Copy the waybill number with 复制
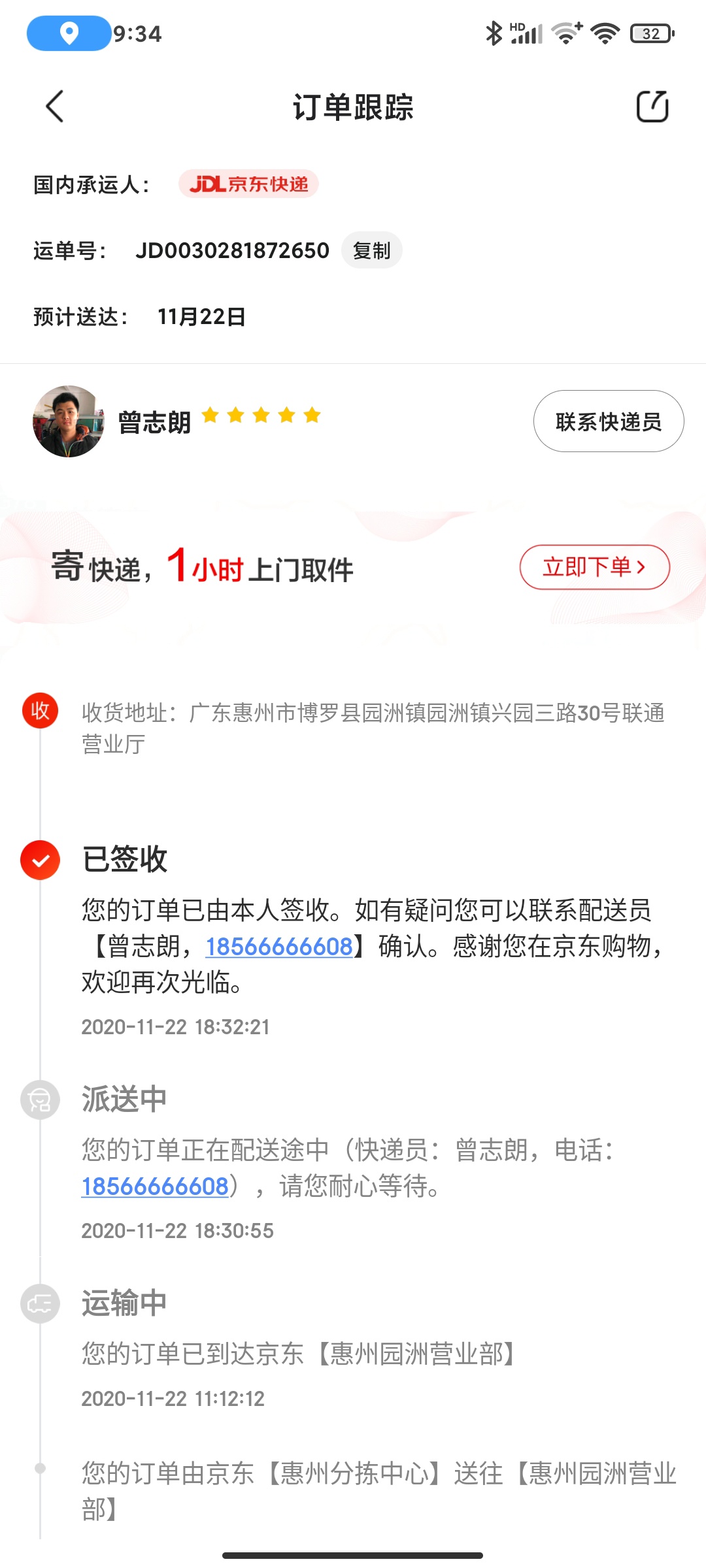The height and width of the screenshot is (1568, 706). pos(371,250)
